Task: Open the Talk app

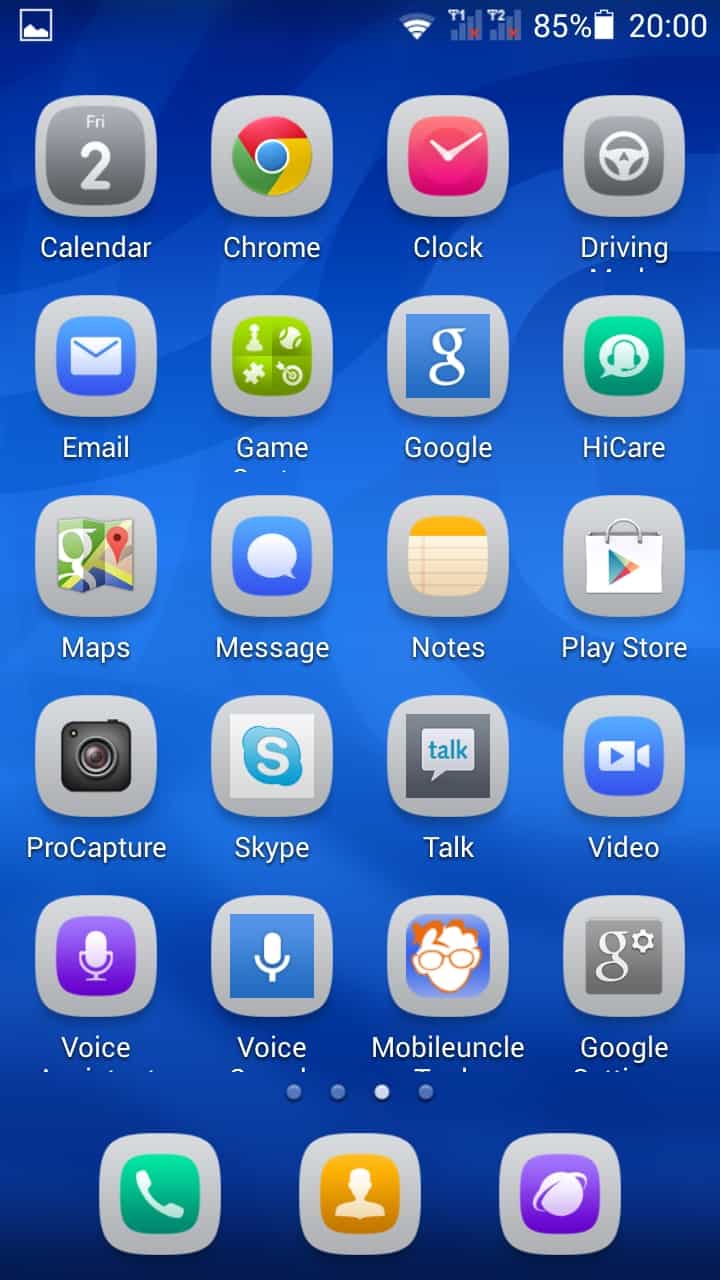Action: pos(448,757)
